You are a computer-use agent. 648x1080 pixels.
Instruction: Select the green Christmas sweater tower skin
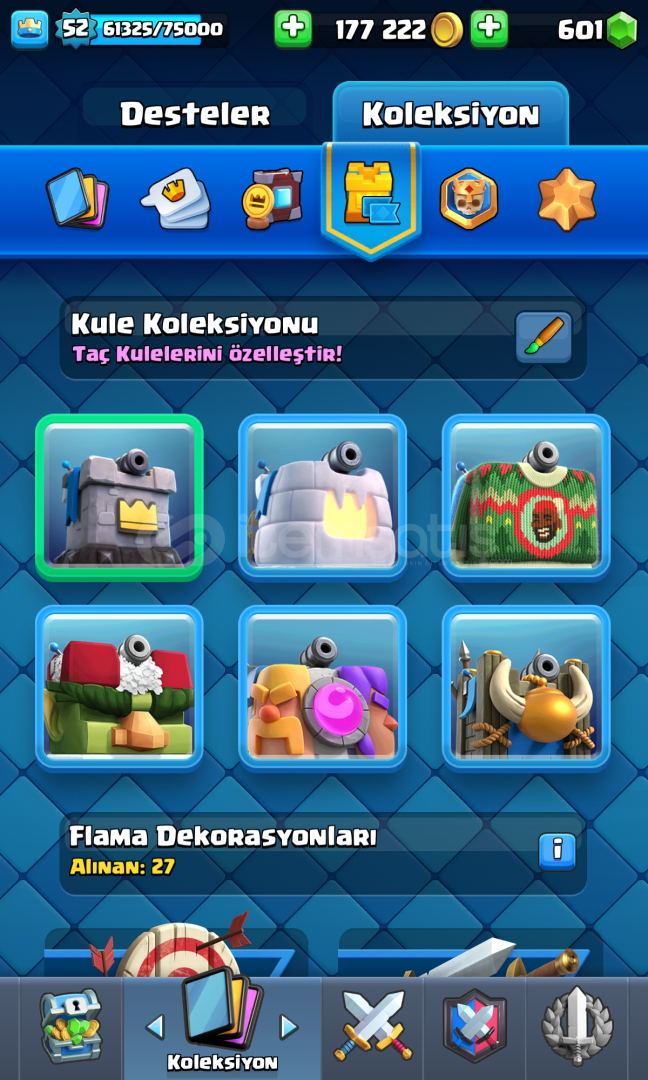point(526,497)
